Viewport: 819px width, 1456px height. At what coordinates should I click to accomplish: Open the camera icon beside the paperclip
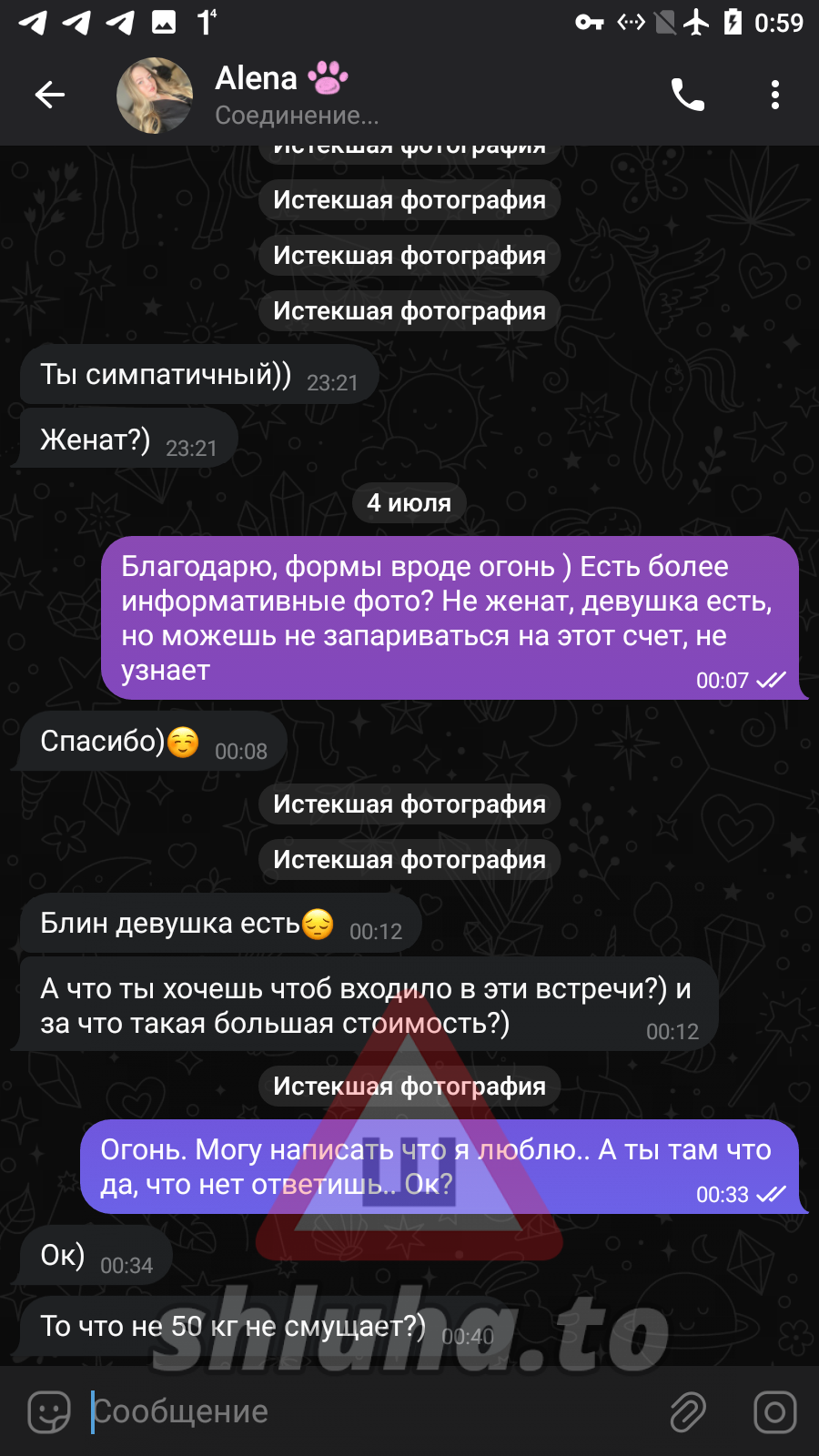[774, 1411]
